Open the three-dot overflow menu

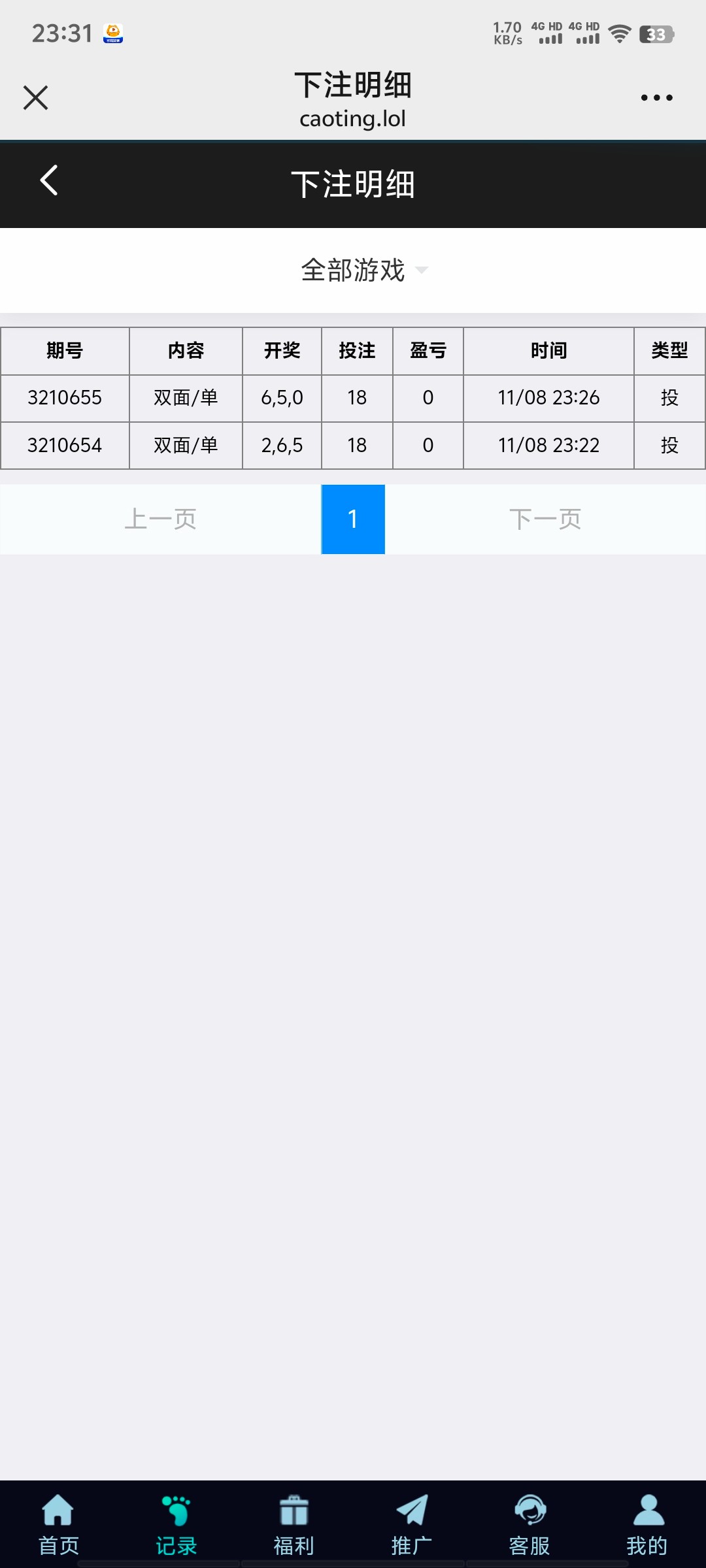(x=656, y=98)
